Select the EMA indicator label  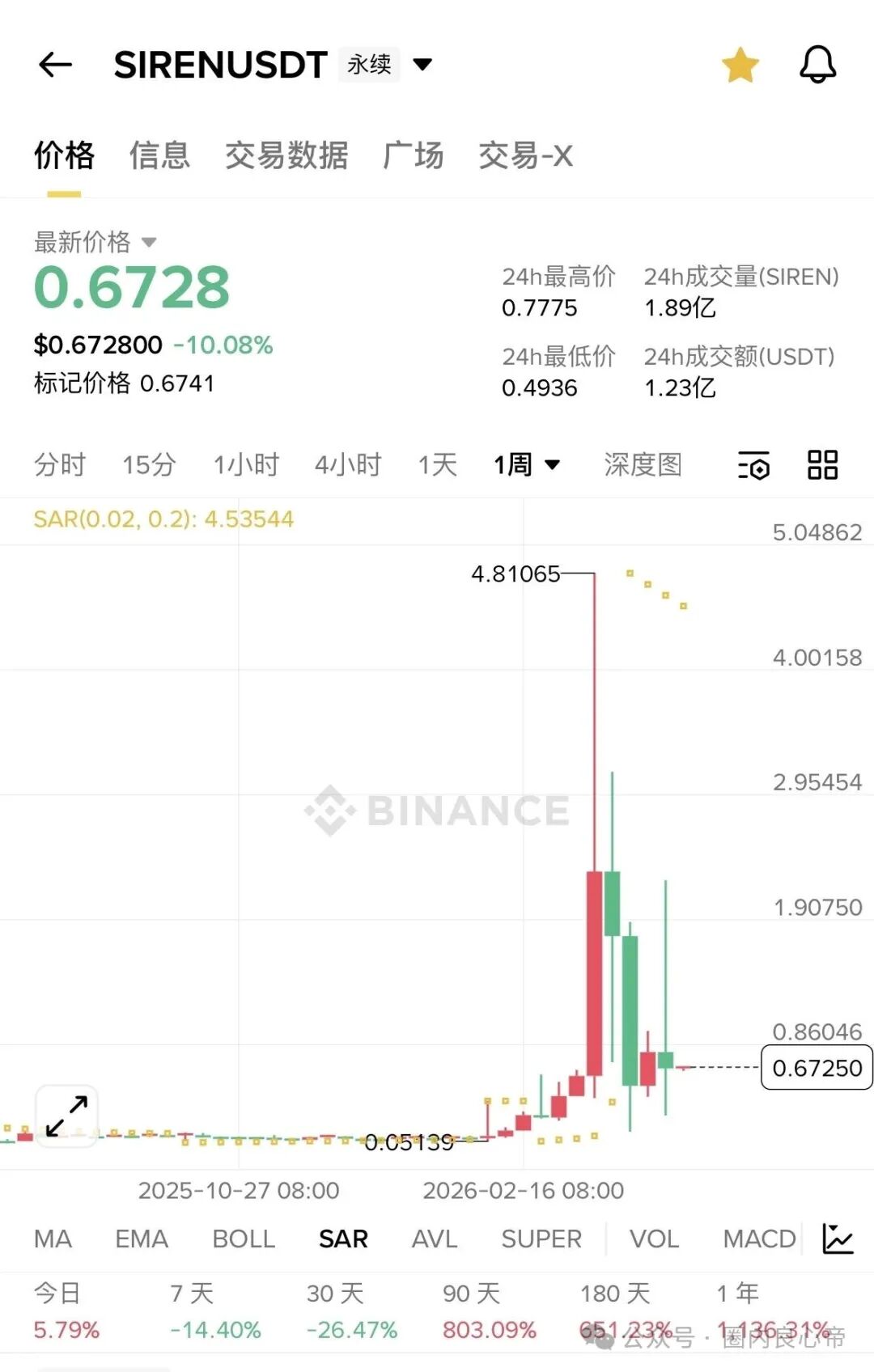[x=142, y=1239]
